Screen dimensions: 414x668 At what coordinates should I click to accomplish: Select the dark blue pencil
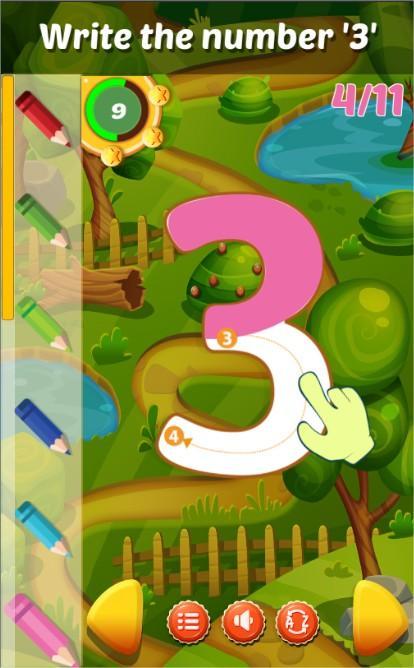click(43, 426)
